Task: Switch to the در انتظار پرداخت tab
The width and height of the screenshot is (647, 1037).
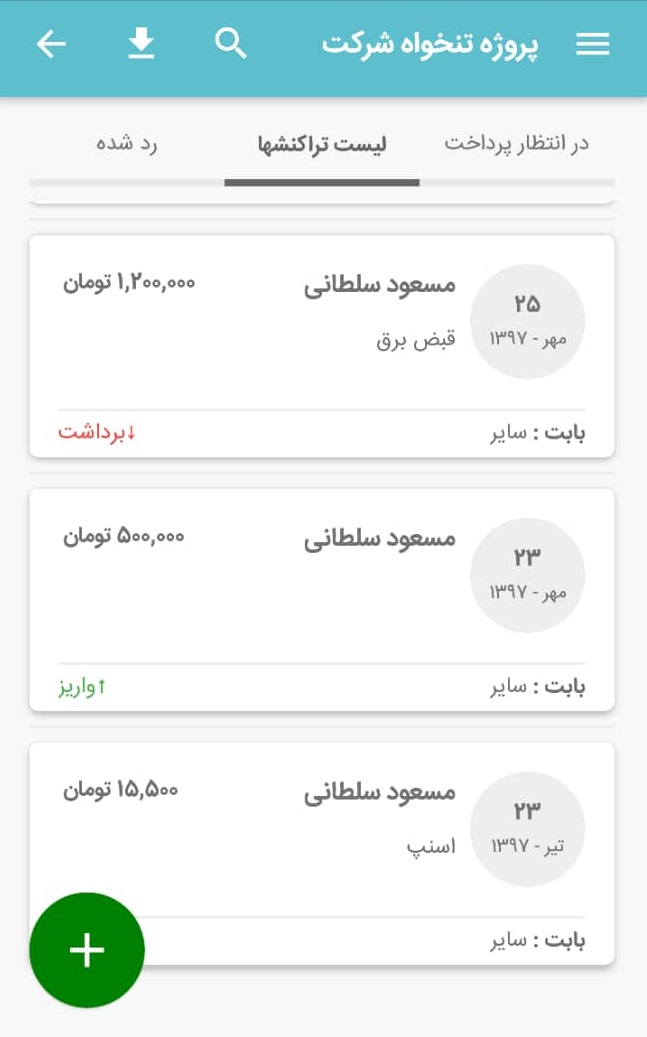Action: (516, 143)
